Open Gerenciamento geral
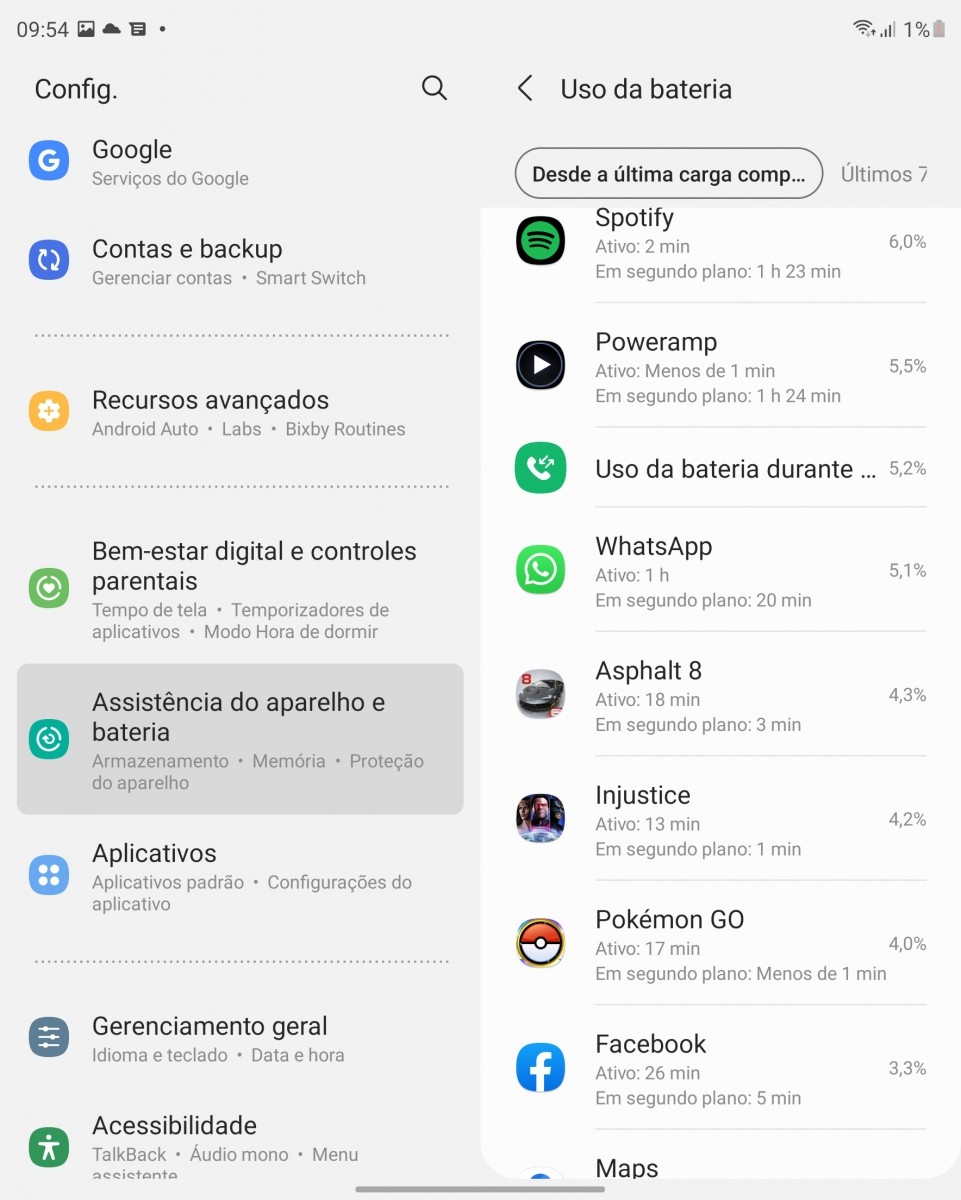The image size is (961, 1200). point(240,1039)
